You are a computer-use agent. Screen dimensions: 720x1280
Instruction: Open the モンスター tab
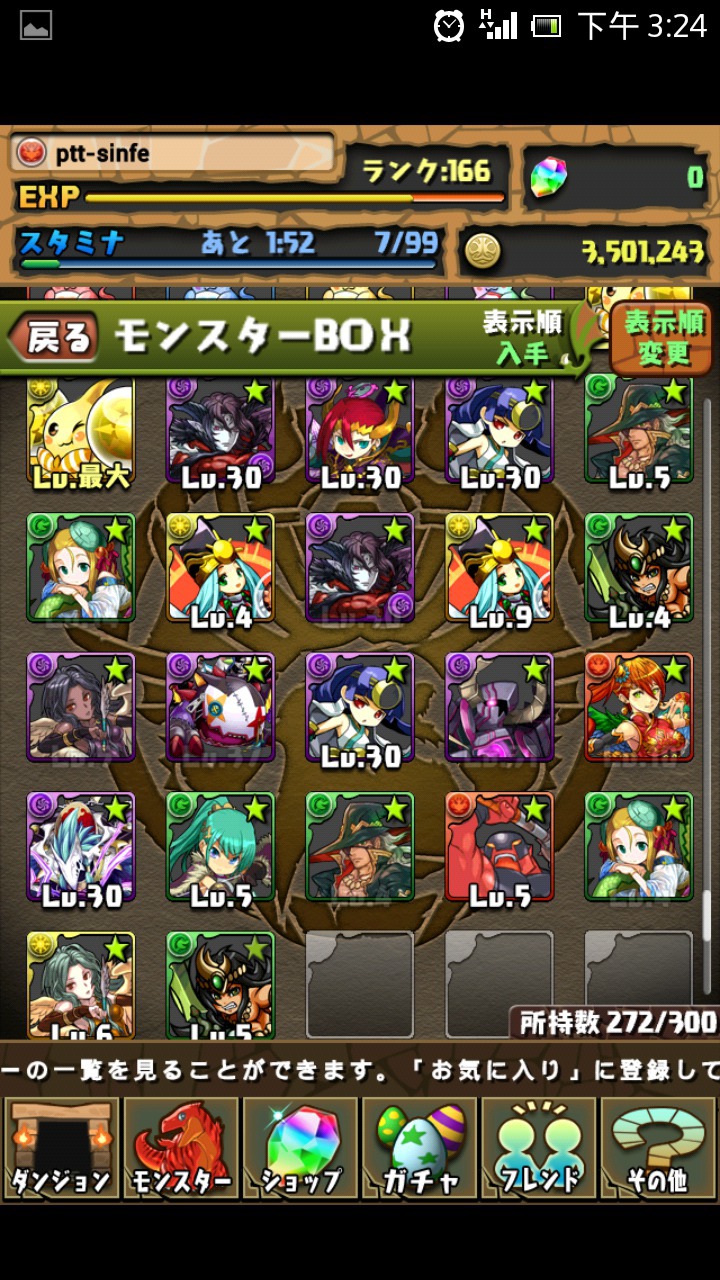(x=180, y=1148)
